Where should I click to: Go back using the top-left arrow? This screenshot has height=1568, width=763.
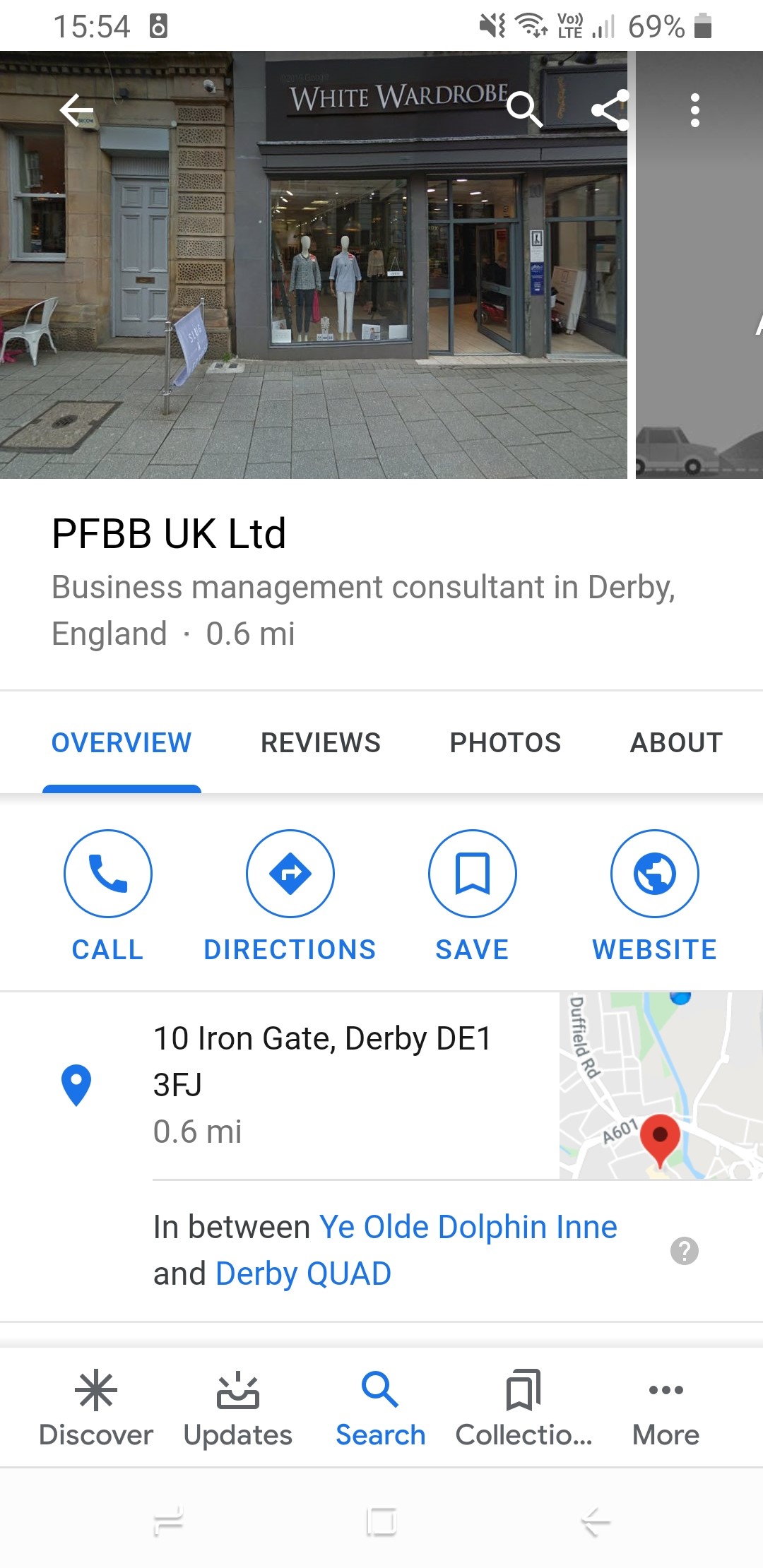pos(77,110)
